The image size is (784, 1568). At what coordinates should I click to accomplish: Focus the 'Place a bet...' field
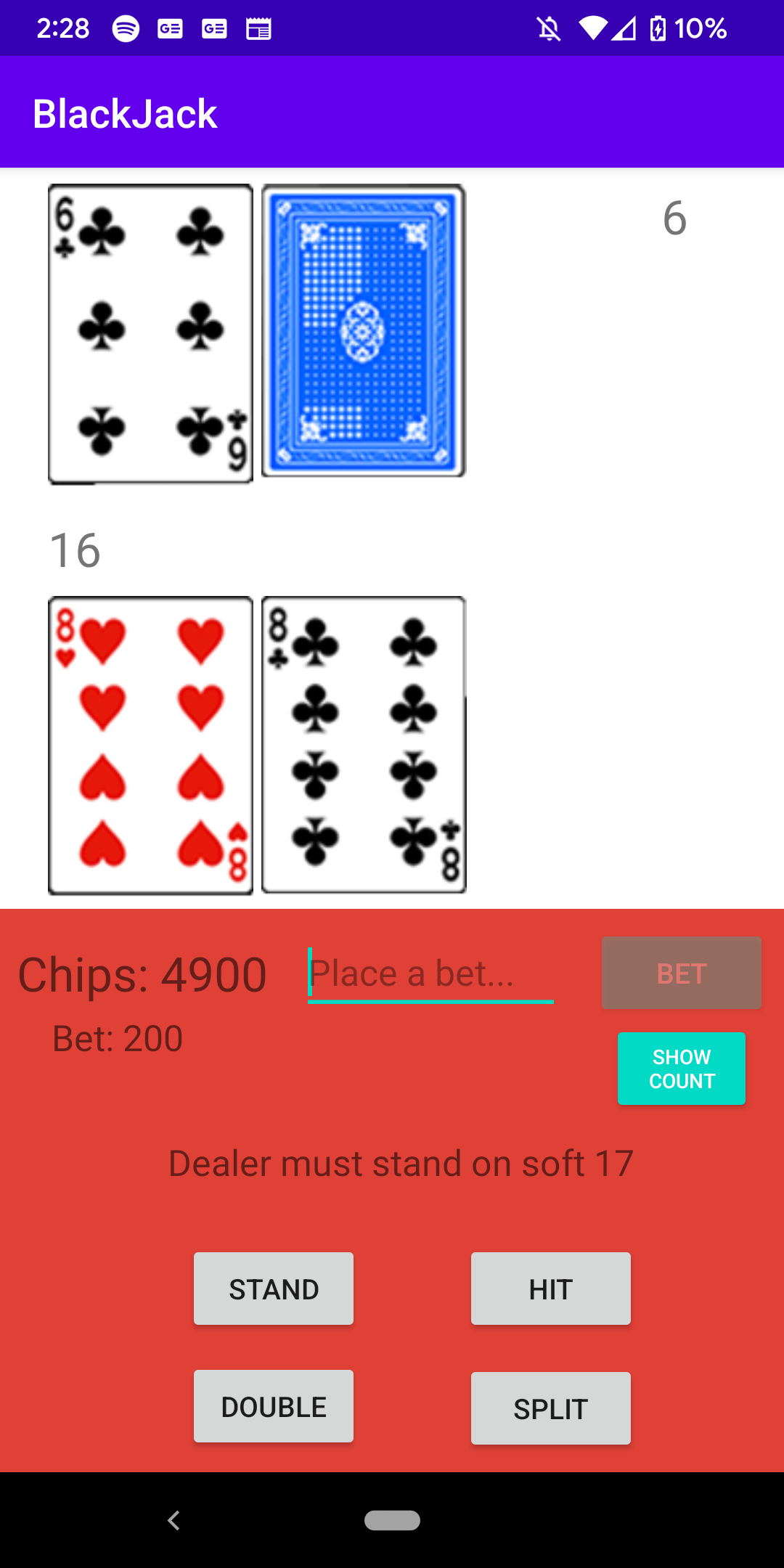point(430,974)
